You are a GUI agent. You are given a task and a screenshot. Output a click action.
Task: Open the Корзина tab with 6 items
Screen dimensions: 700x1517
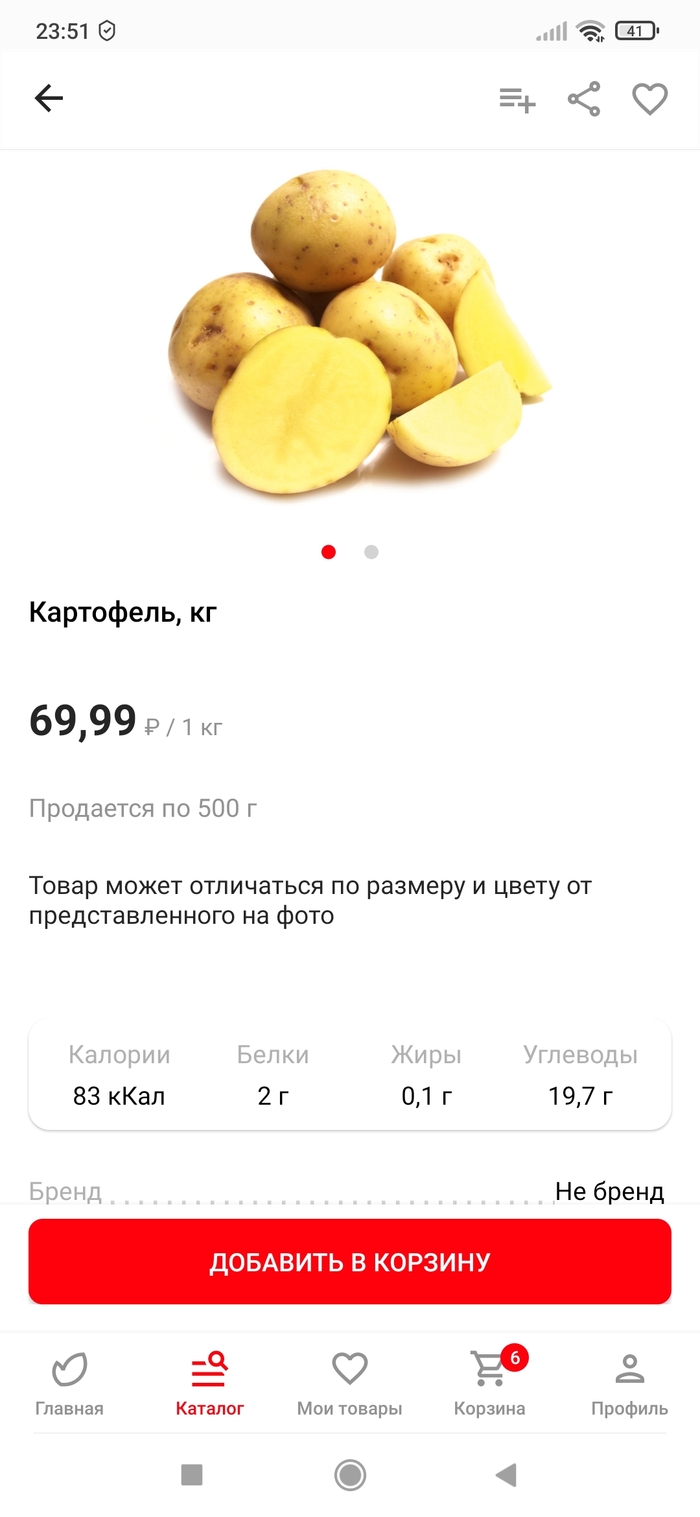click(x=490, y=1384)
